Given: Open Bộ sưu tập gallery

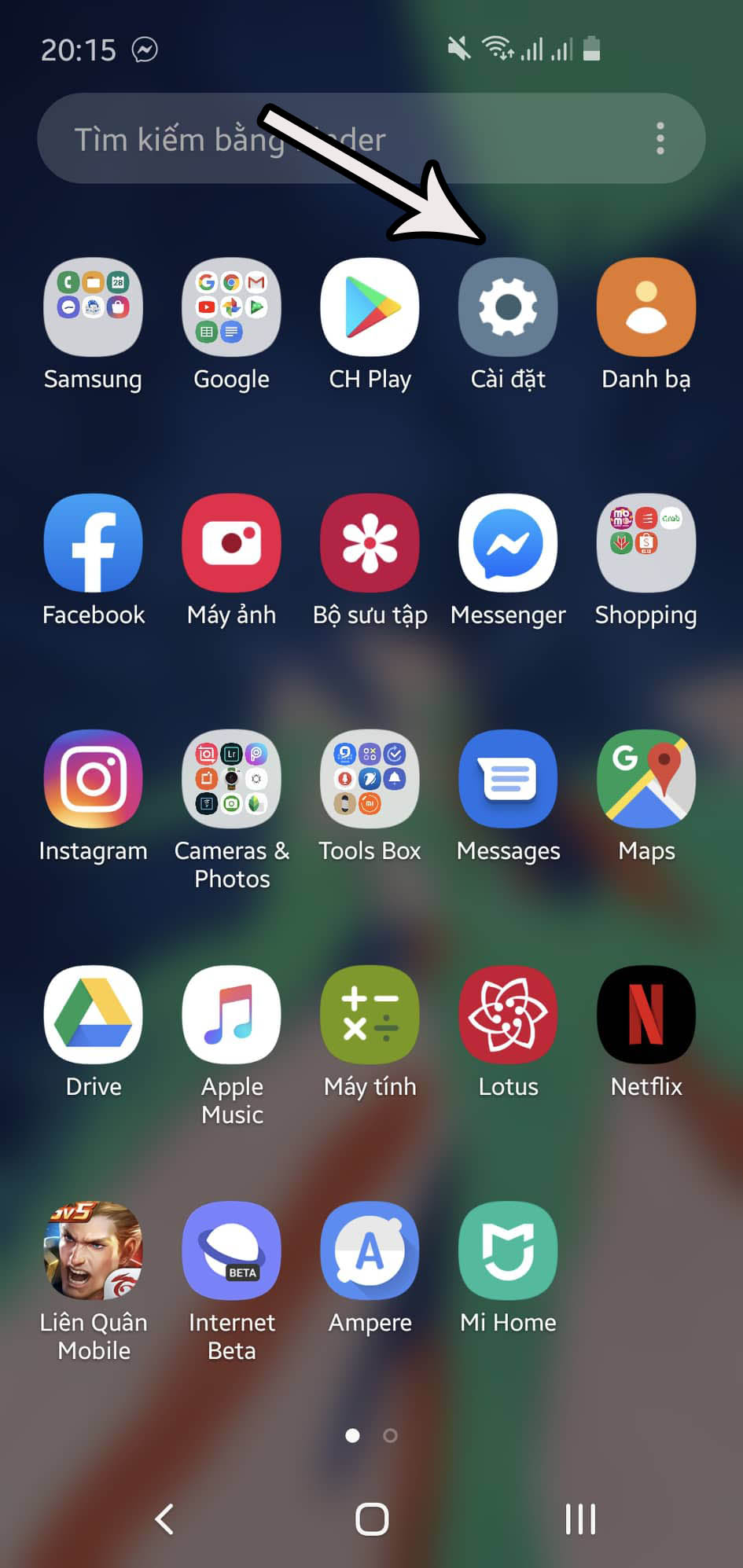Looking at the screenshot, I should pos(370,543).
